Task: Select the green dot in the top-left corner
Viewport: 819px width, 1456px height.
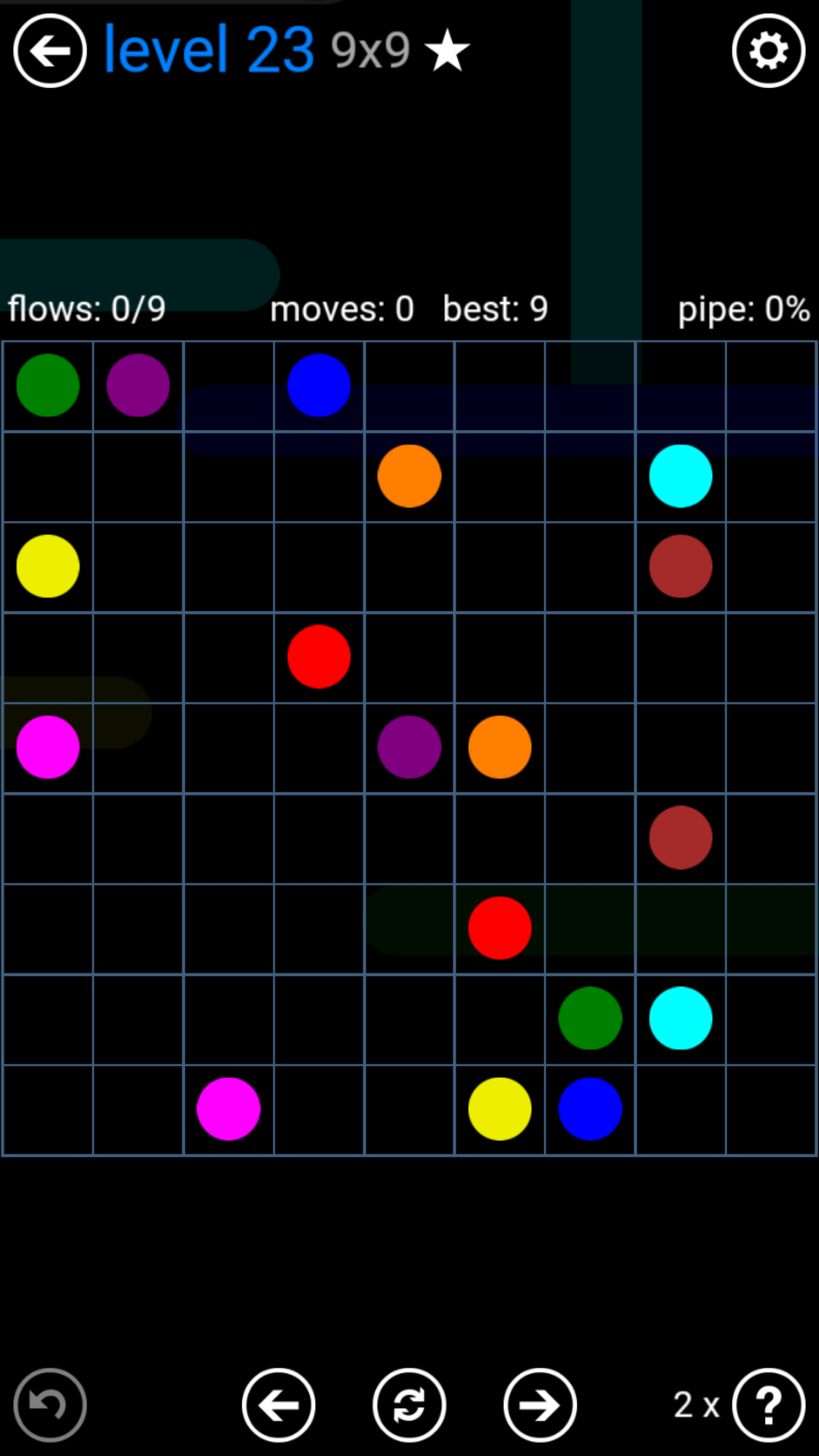Action: click(48, 386)
